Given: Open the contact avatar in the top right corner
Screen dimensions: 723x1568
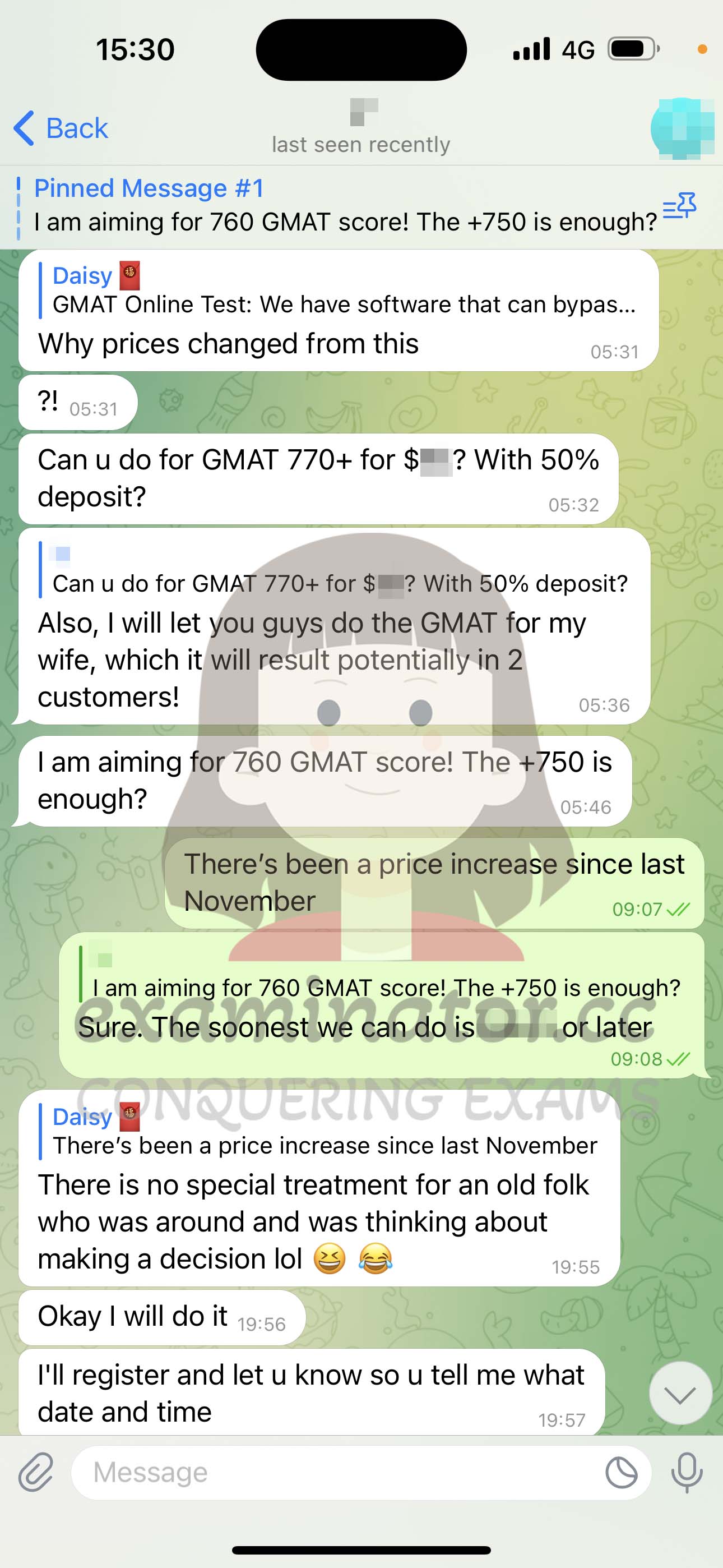Looking at the screenshot, I should pos(682,128).
